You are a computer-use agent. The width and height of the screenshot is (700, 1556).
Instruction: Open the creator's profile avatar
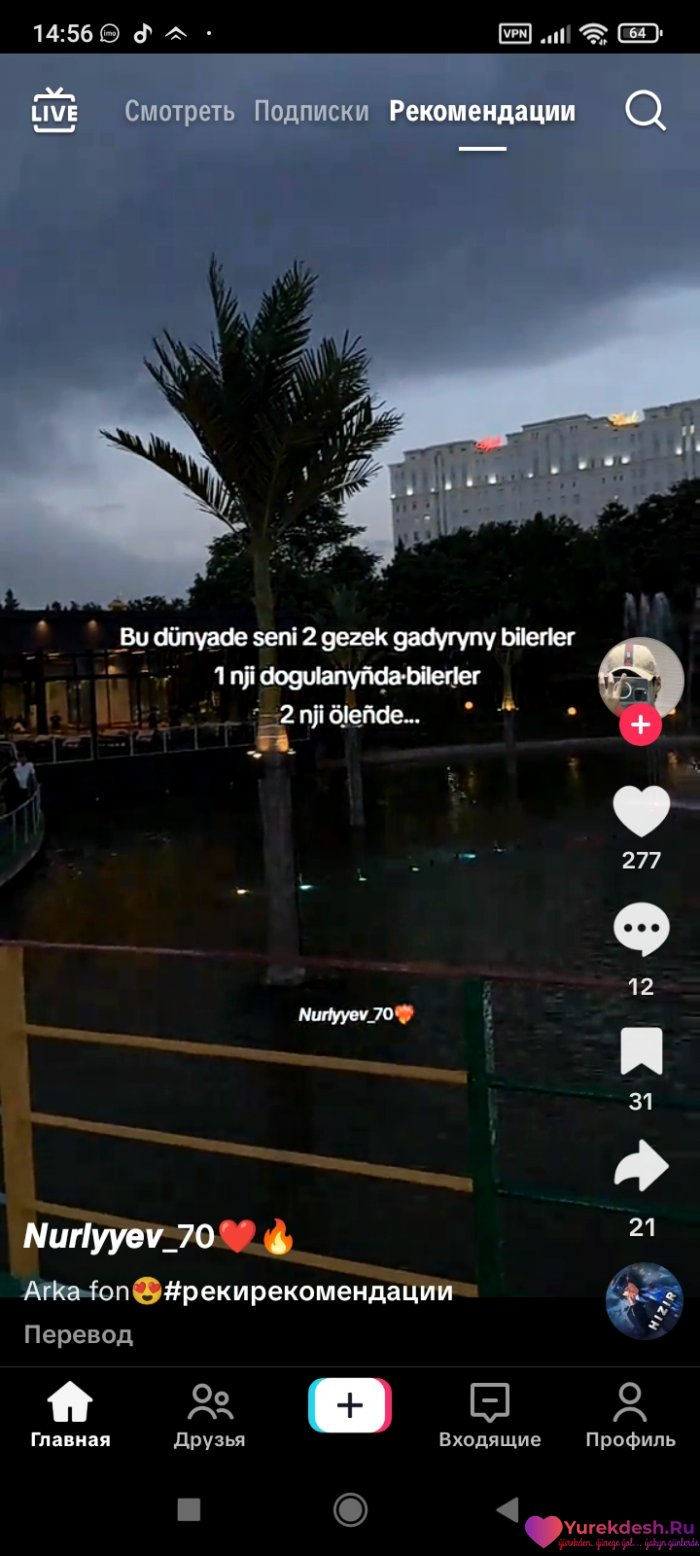click(640, 679)
